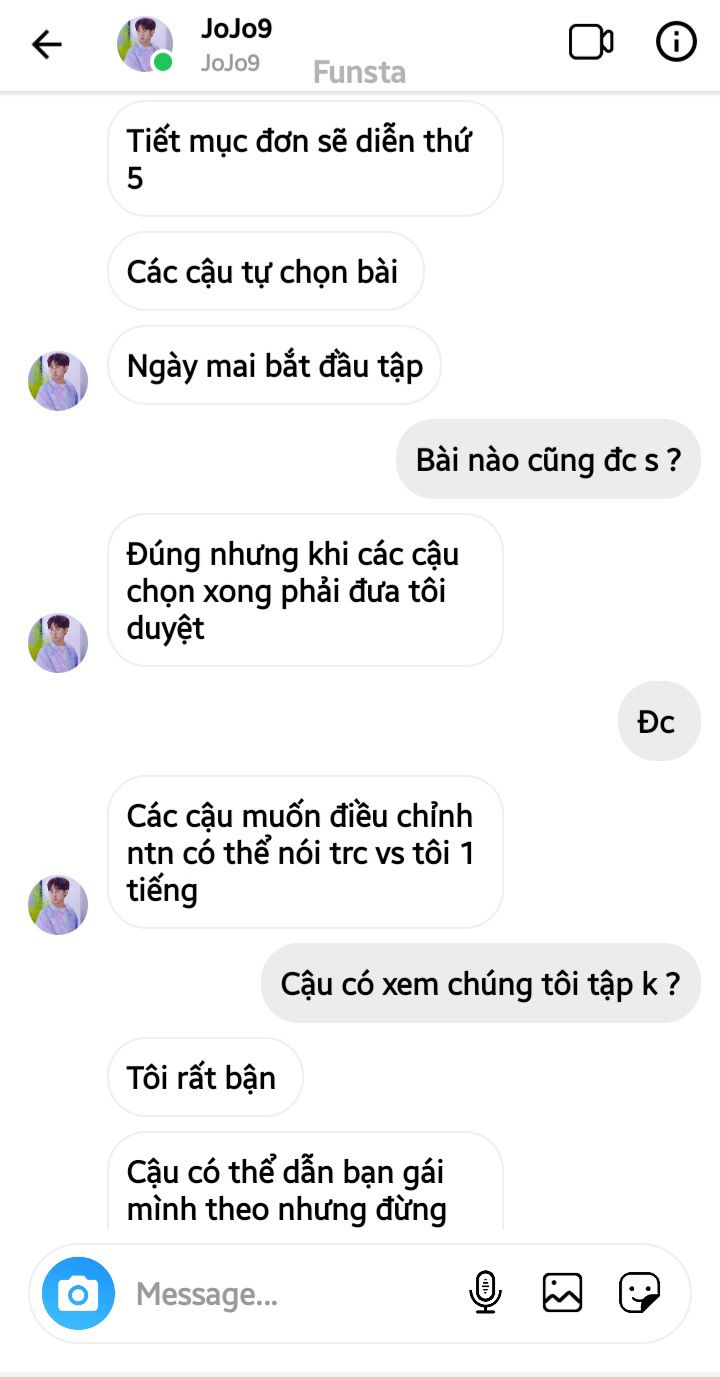Open the conversation info icon

pos(676,42)
